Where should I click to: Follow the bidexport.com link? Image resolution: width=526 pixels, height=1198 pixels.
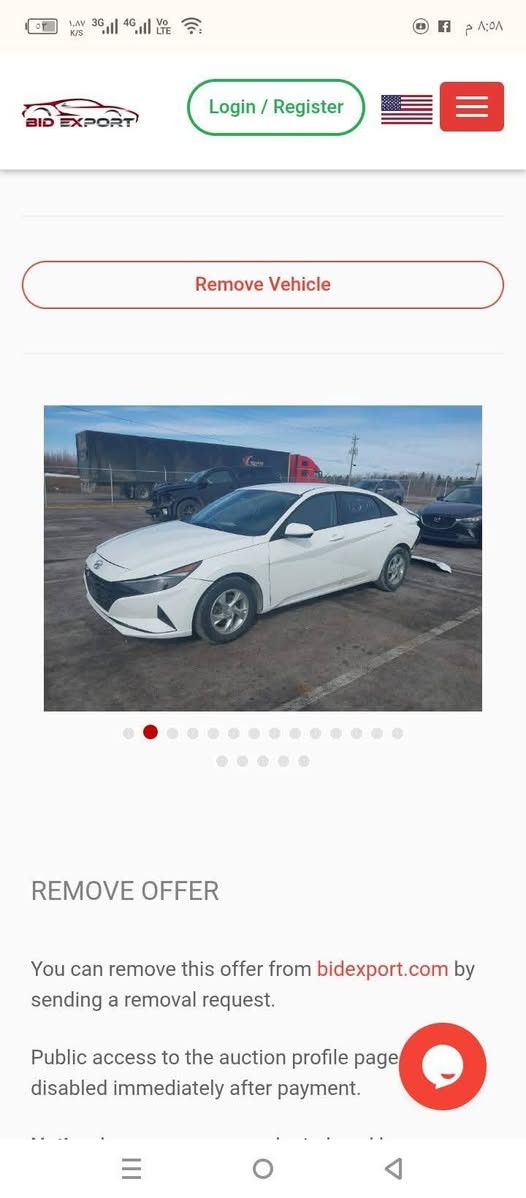[382, 969]
